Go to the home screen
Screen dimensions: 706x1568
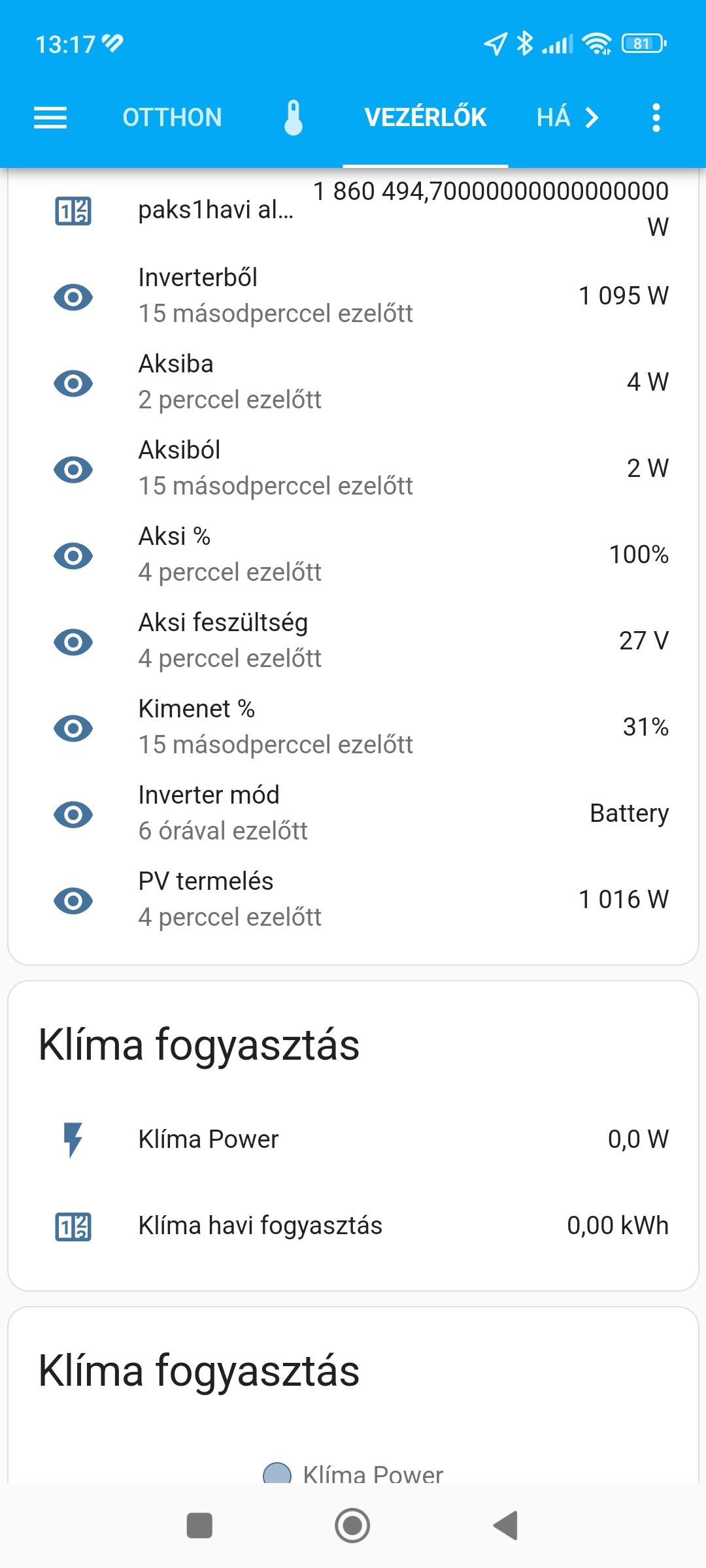click(352, 1526)
